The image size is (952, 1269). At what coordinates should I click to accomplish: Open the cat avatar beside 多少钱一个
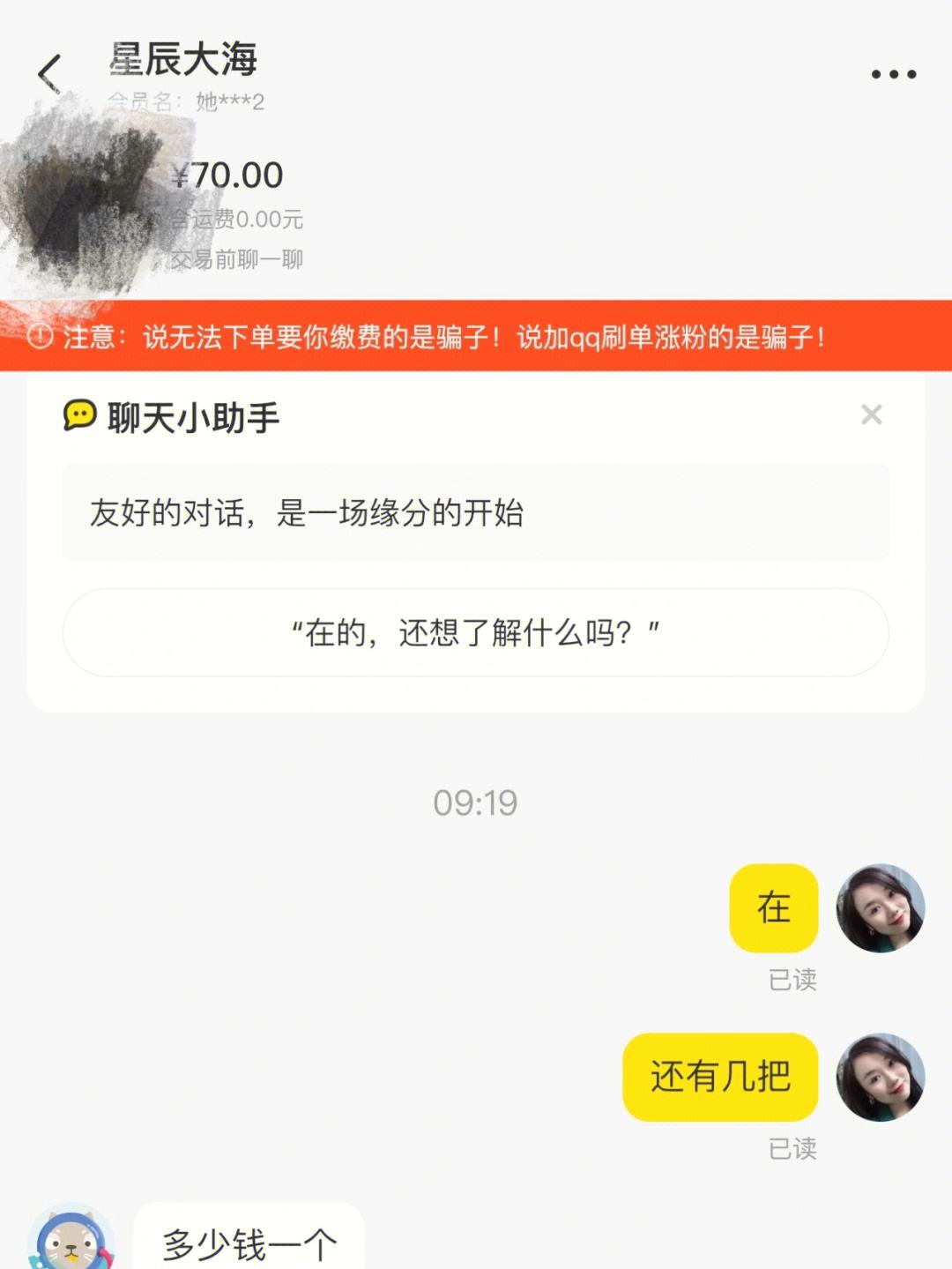click(71, 1236)
